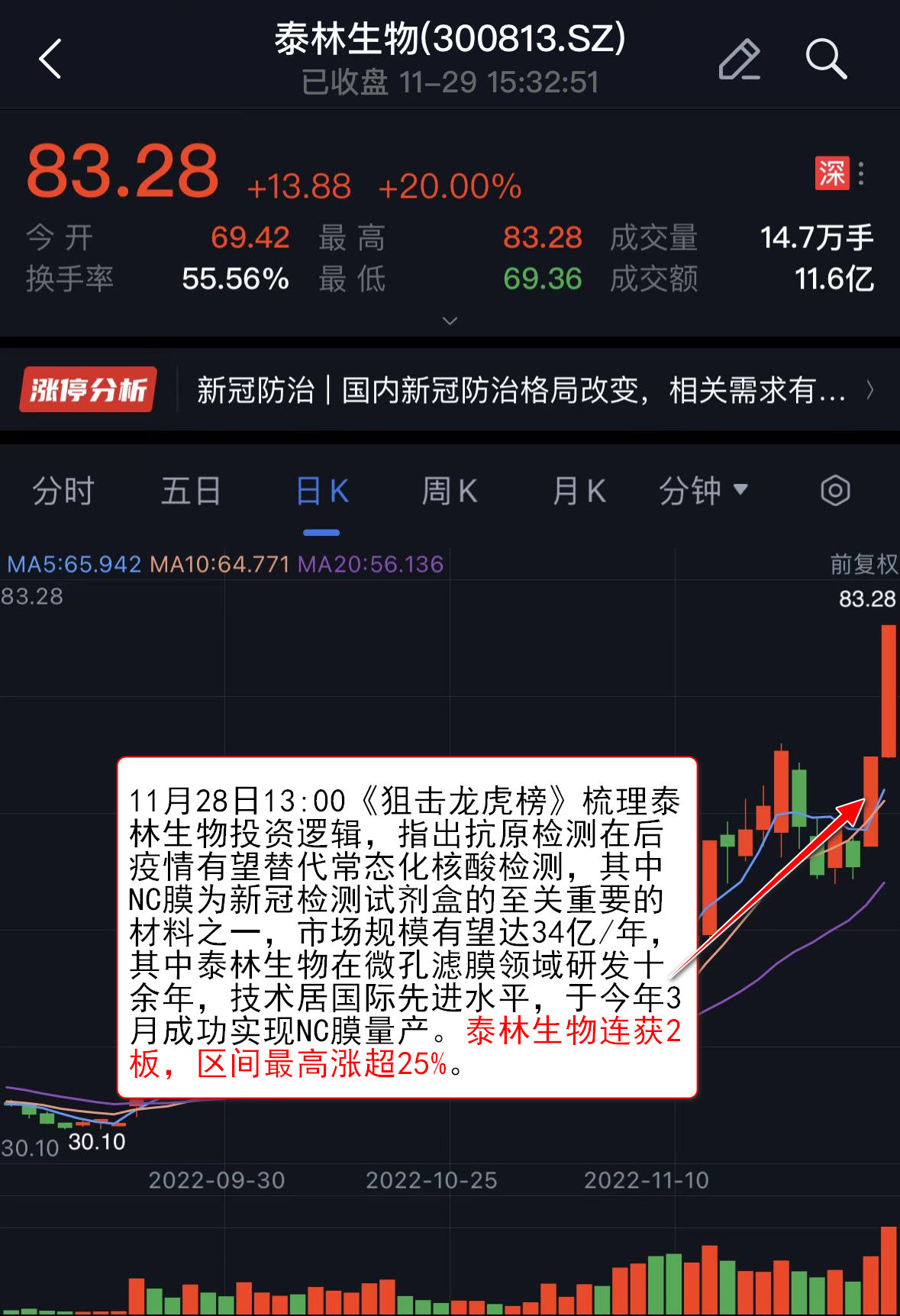The image size is (900, 1316).
Task: Switch to the 分时 chart tab
Action: point(63,491)
